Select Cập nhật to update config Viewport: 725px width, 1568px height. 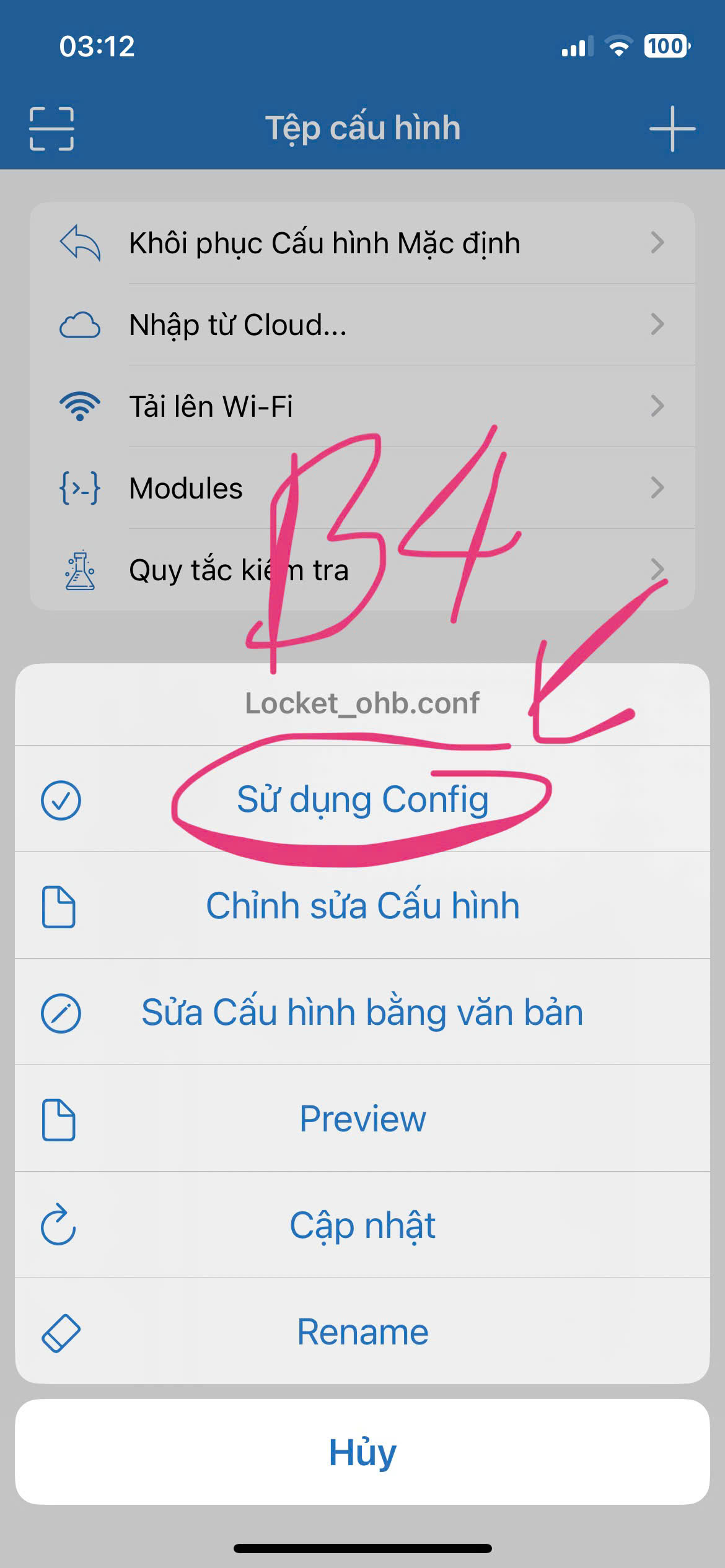[362, 1226]
